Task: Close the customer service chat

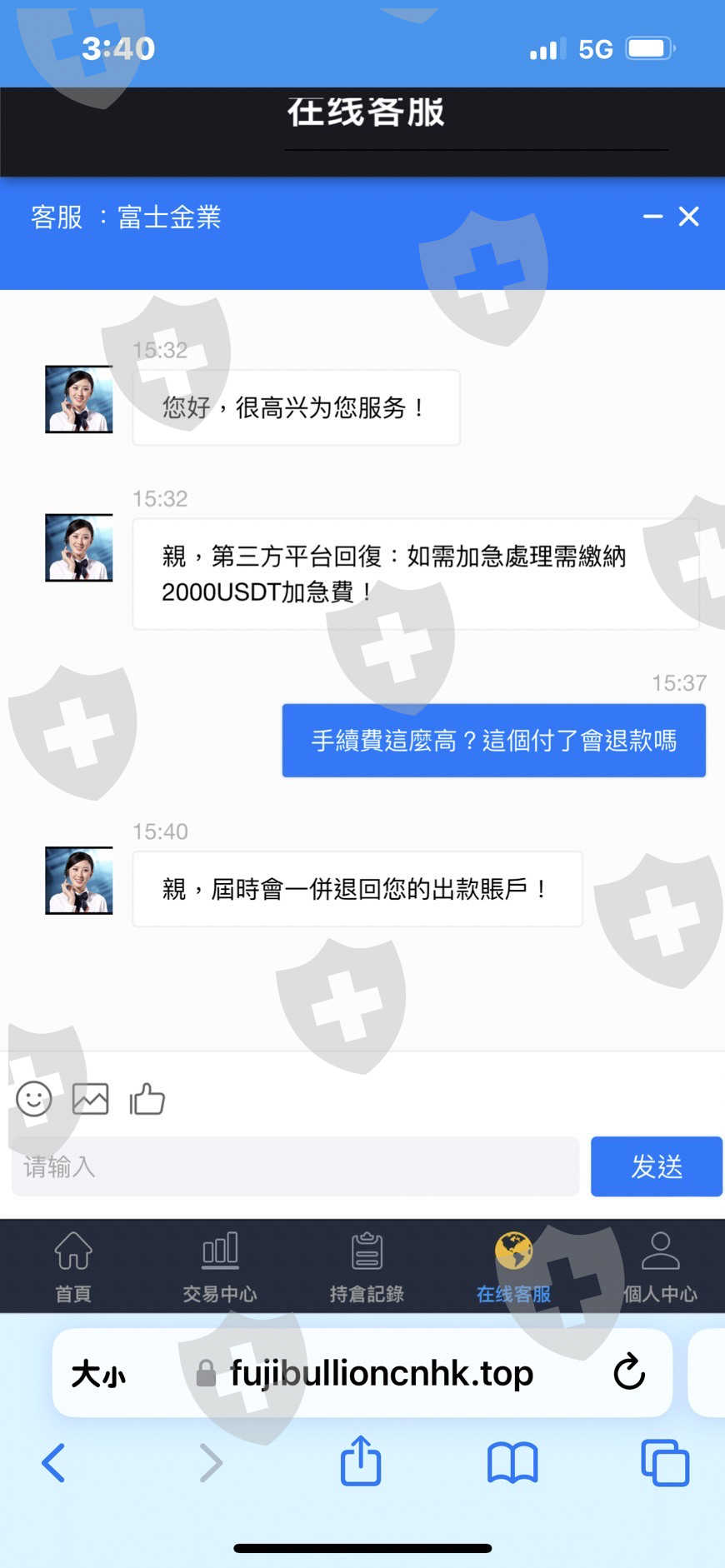Action: pos(689,217)
